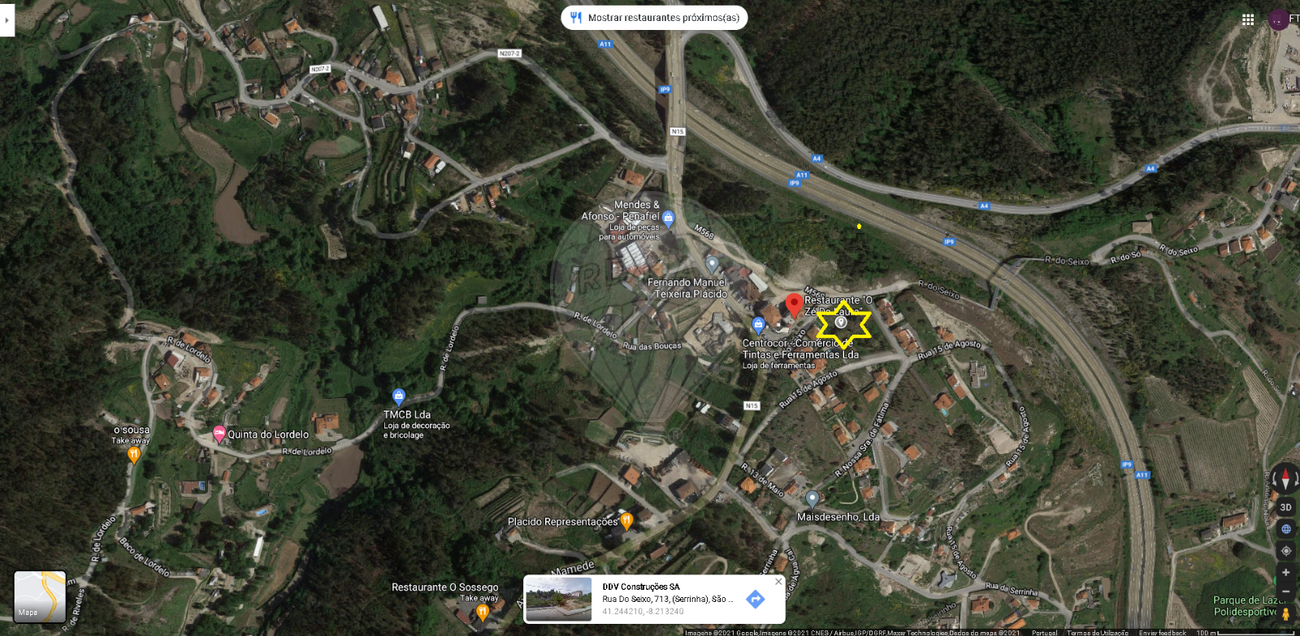Zoom in with the plus button
The width and height of the screenshot is (1300, 636).
click(x=1286, y=573)
